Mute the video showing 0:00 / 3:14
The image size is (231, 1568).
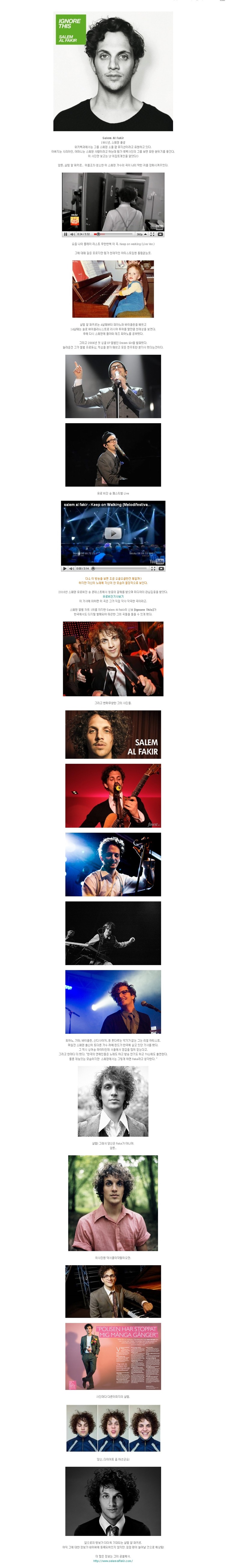[x=71, y=569]
